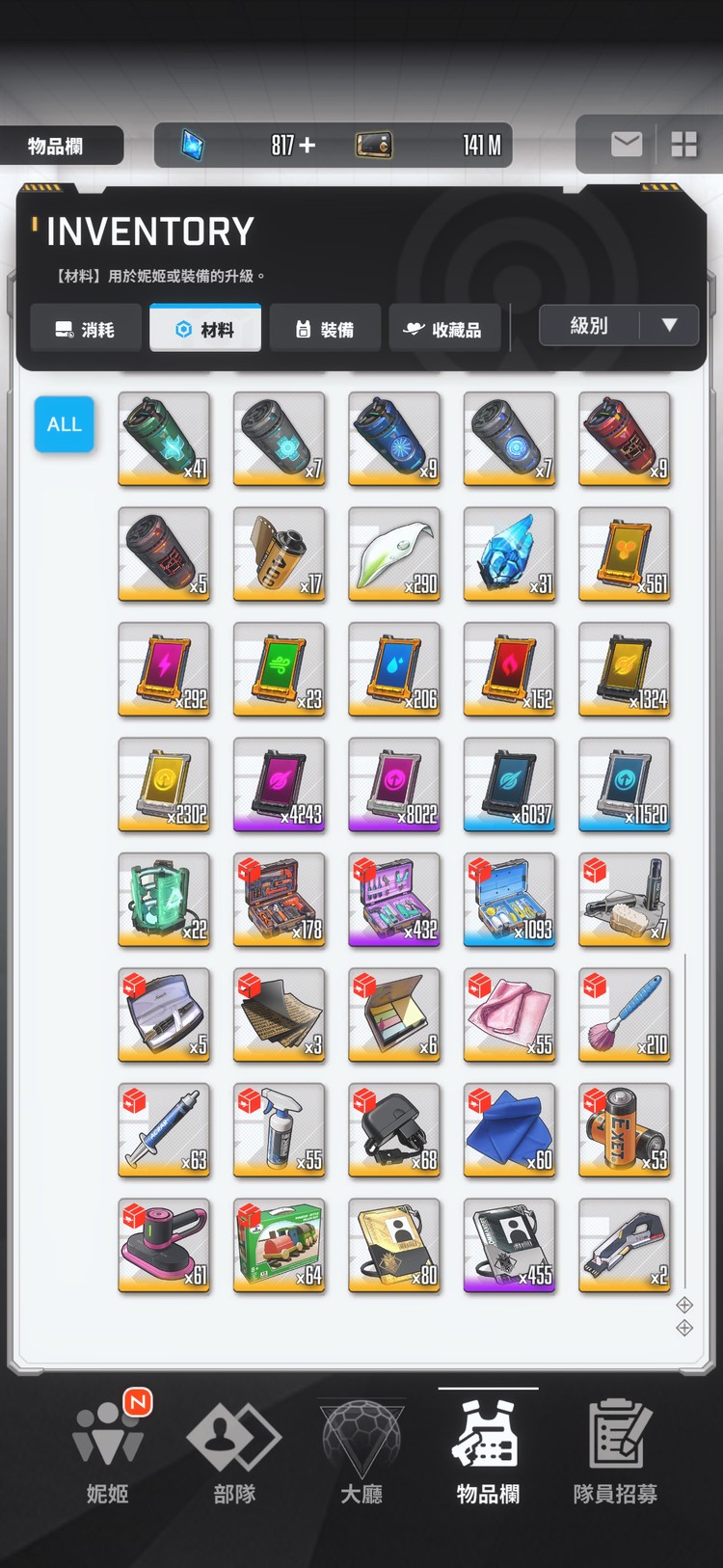Open the battery item x53
Viewport: 723px width, 1568px height.
click(625, 1130)
